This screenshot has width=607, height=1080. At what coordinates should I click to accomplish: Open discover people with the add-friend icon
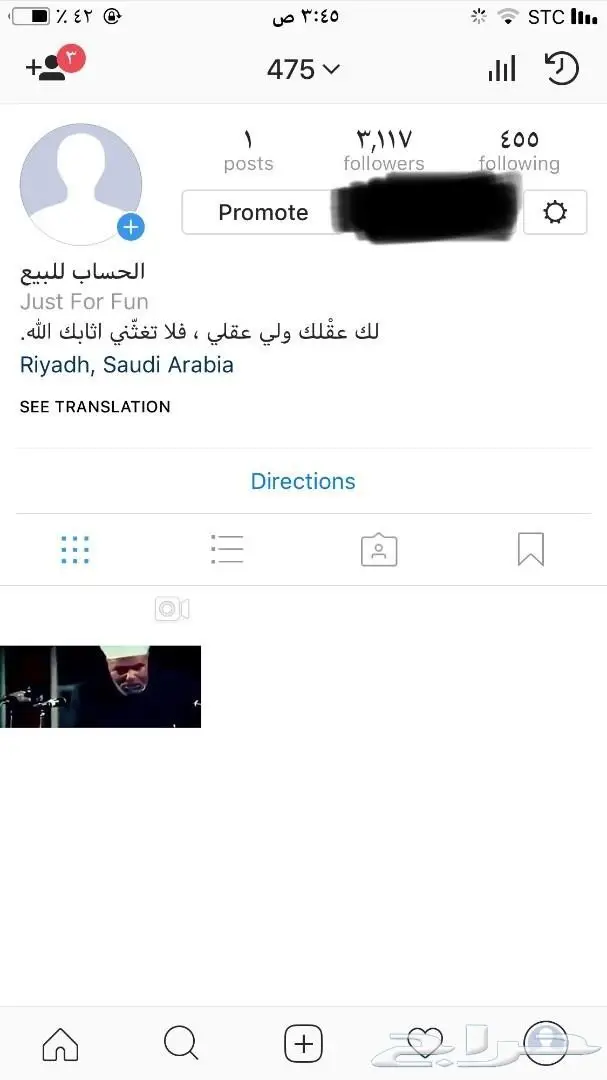click(x=48, y=67)
